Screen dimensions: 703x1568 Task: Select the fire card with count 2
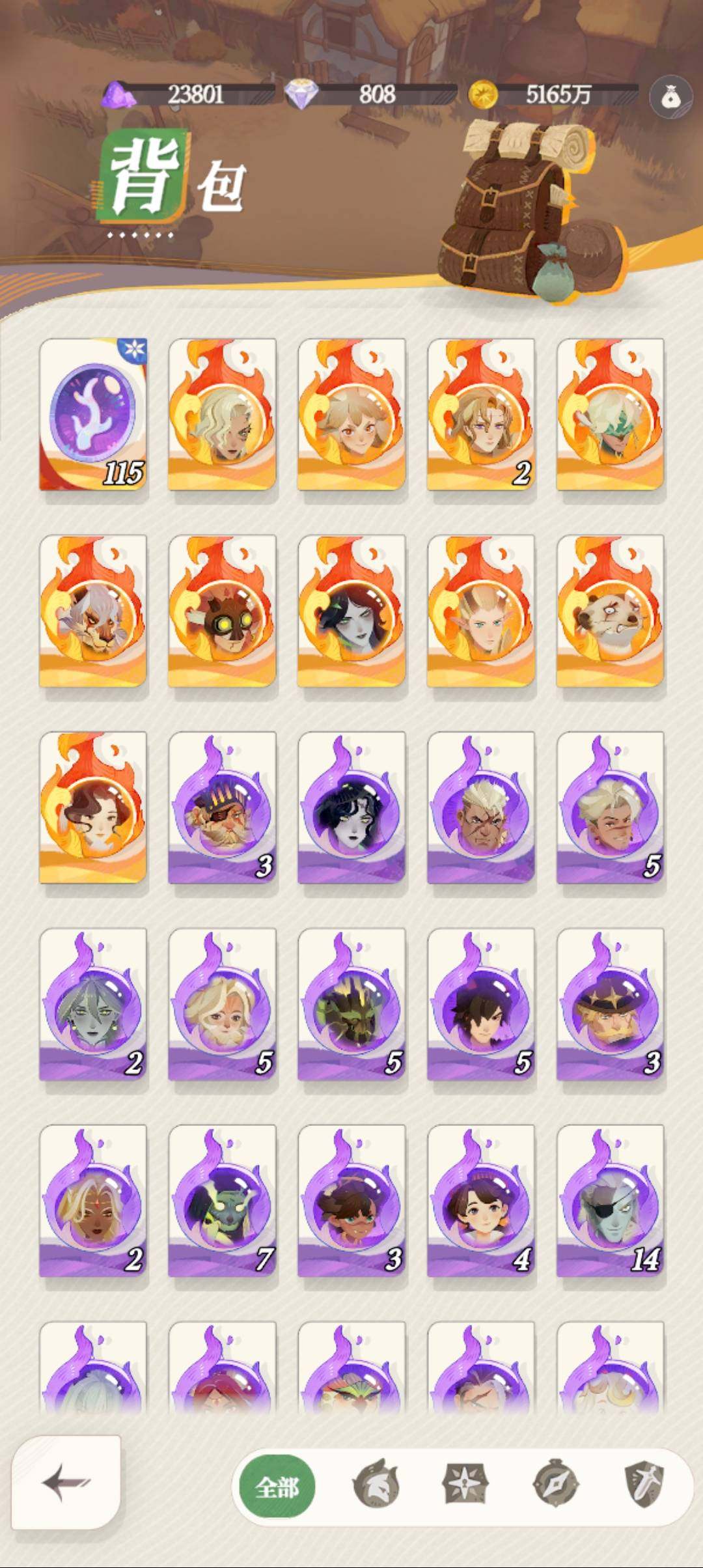pos(481,414)
